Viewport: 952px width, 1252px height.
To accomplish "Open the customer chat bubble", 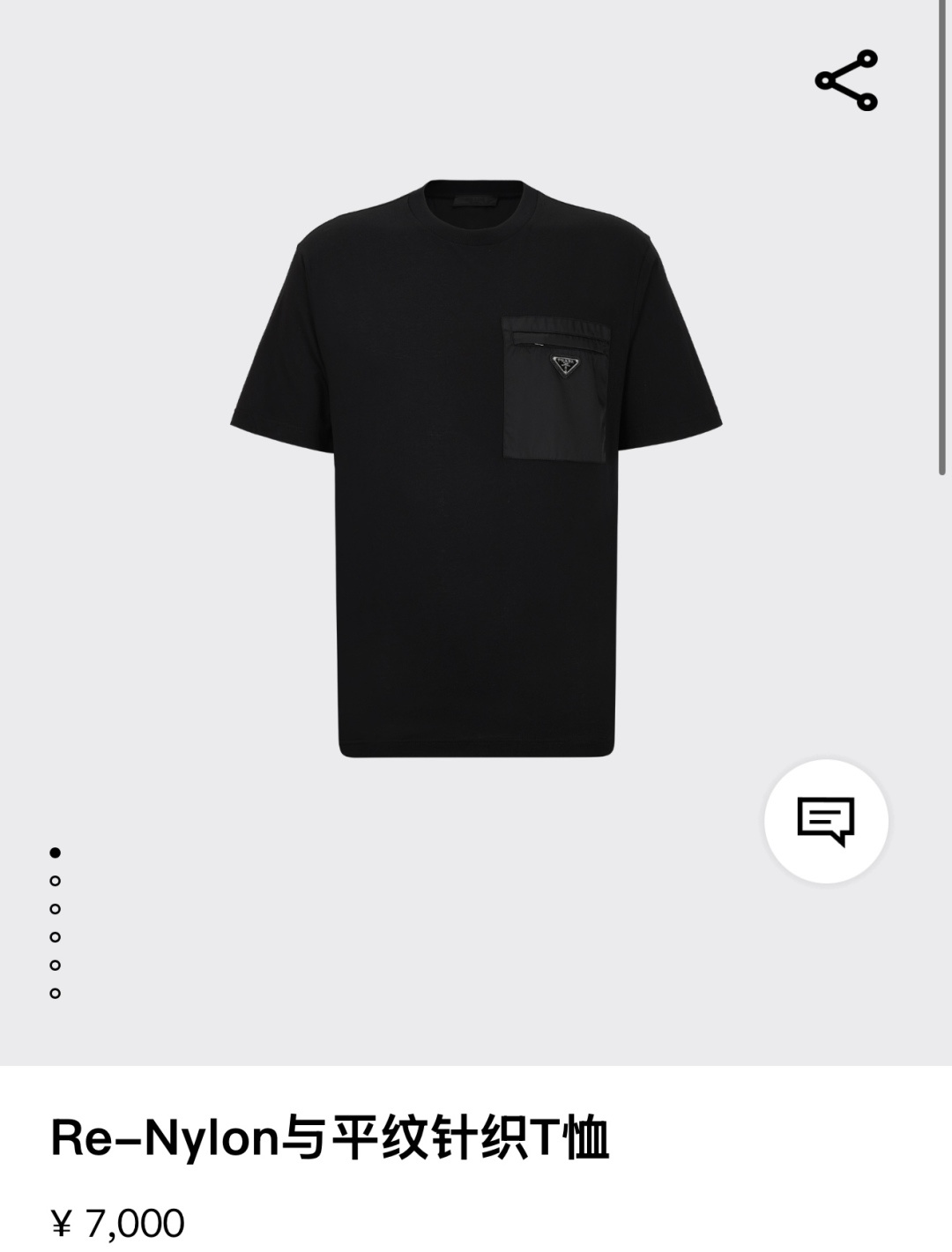I will [826, 821].
